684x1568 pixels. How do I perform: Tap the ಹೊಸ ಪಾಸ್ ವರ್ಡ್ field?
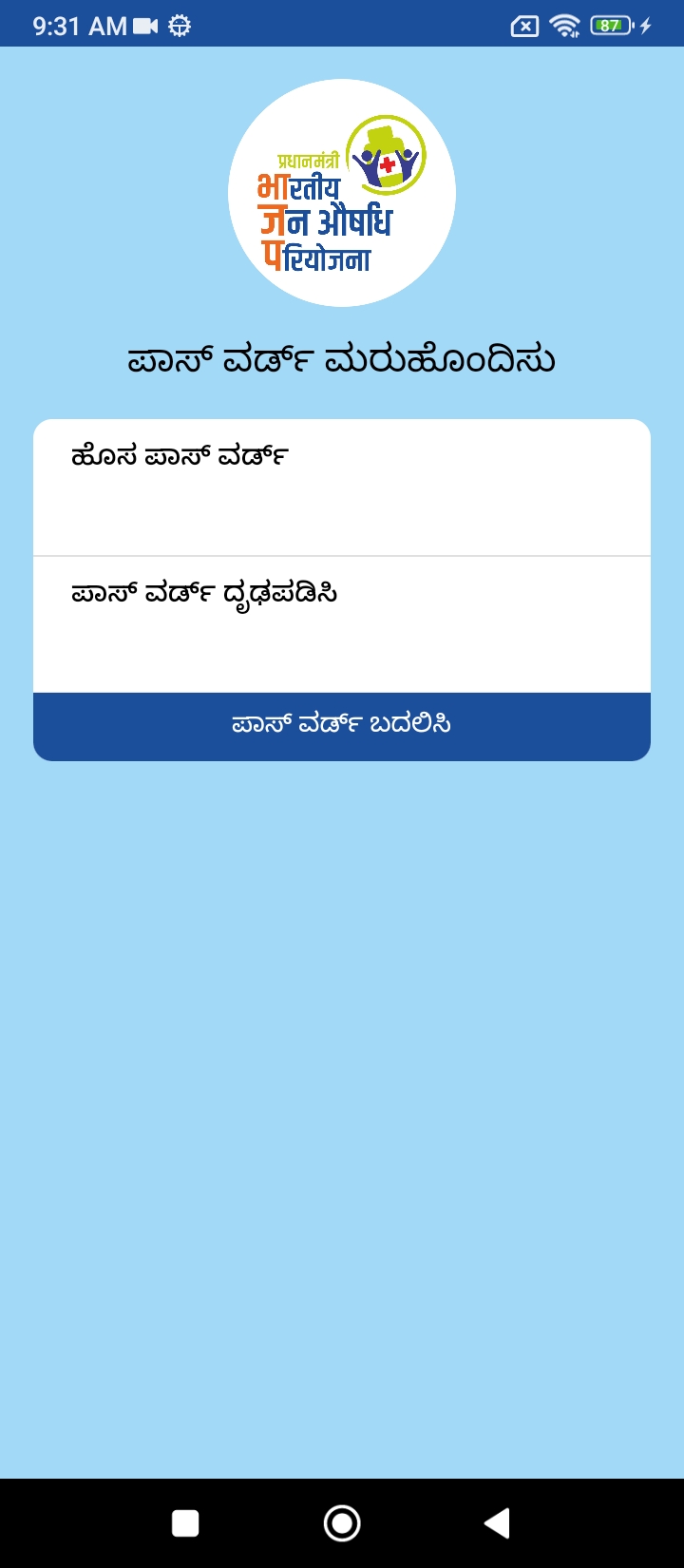click(x=342, y=489)
